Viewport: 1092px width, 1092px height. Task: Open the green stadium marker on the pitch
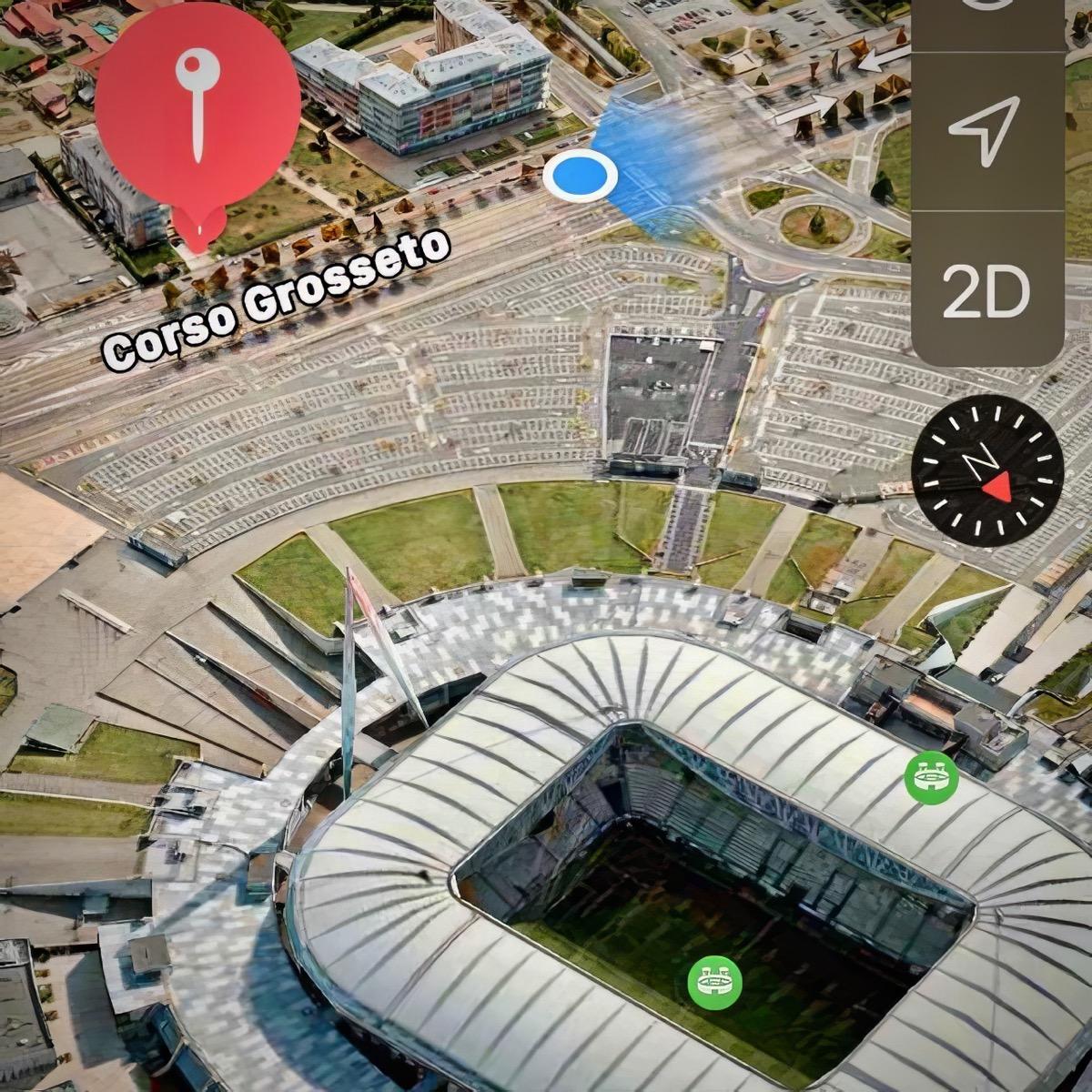point(714,983)
